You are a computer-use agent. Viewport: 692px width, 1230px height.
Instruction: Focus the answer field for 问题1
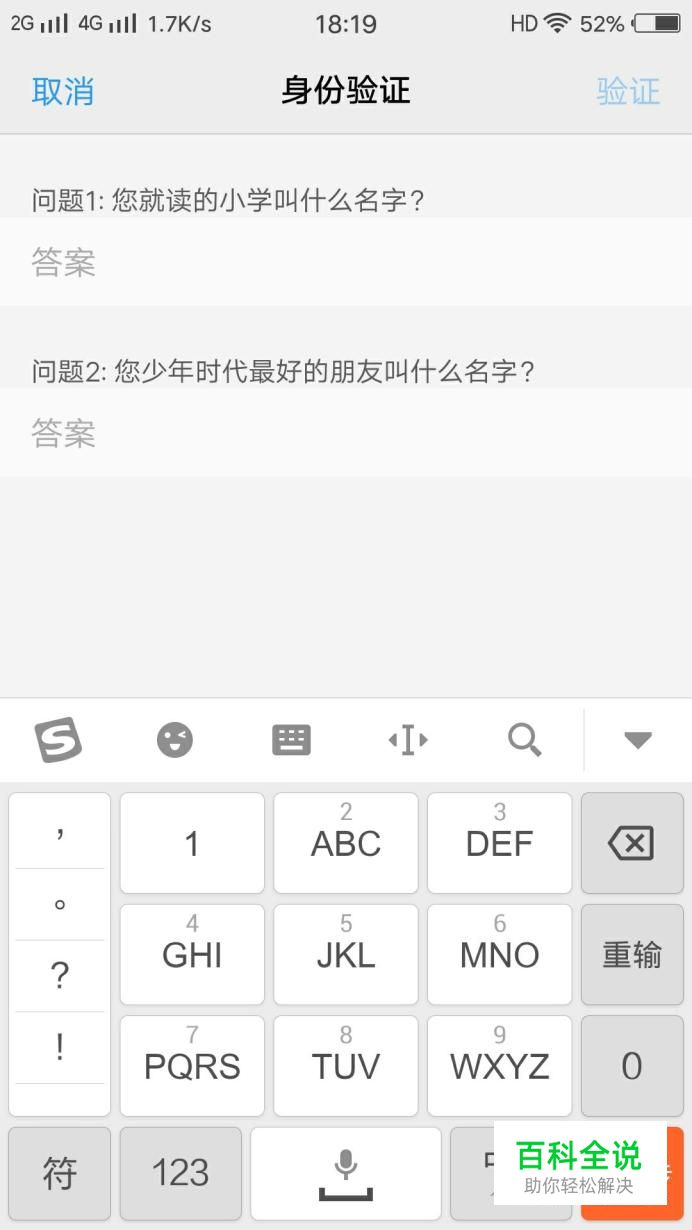tap(346, 262)
